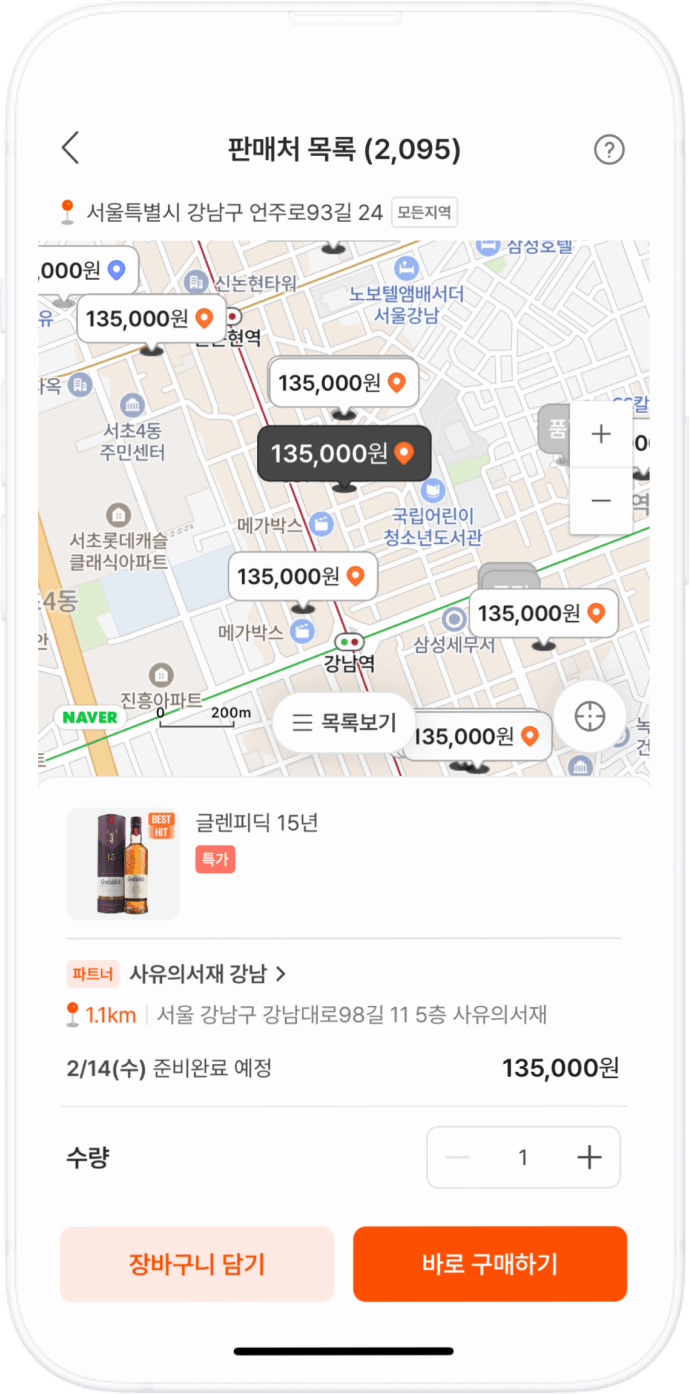Switch to list view with 목록보기
Screen dimensions: 690x1394
click(x=344, y=722)
